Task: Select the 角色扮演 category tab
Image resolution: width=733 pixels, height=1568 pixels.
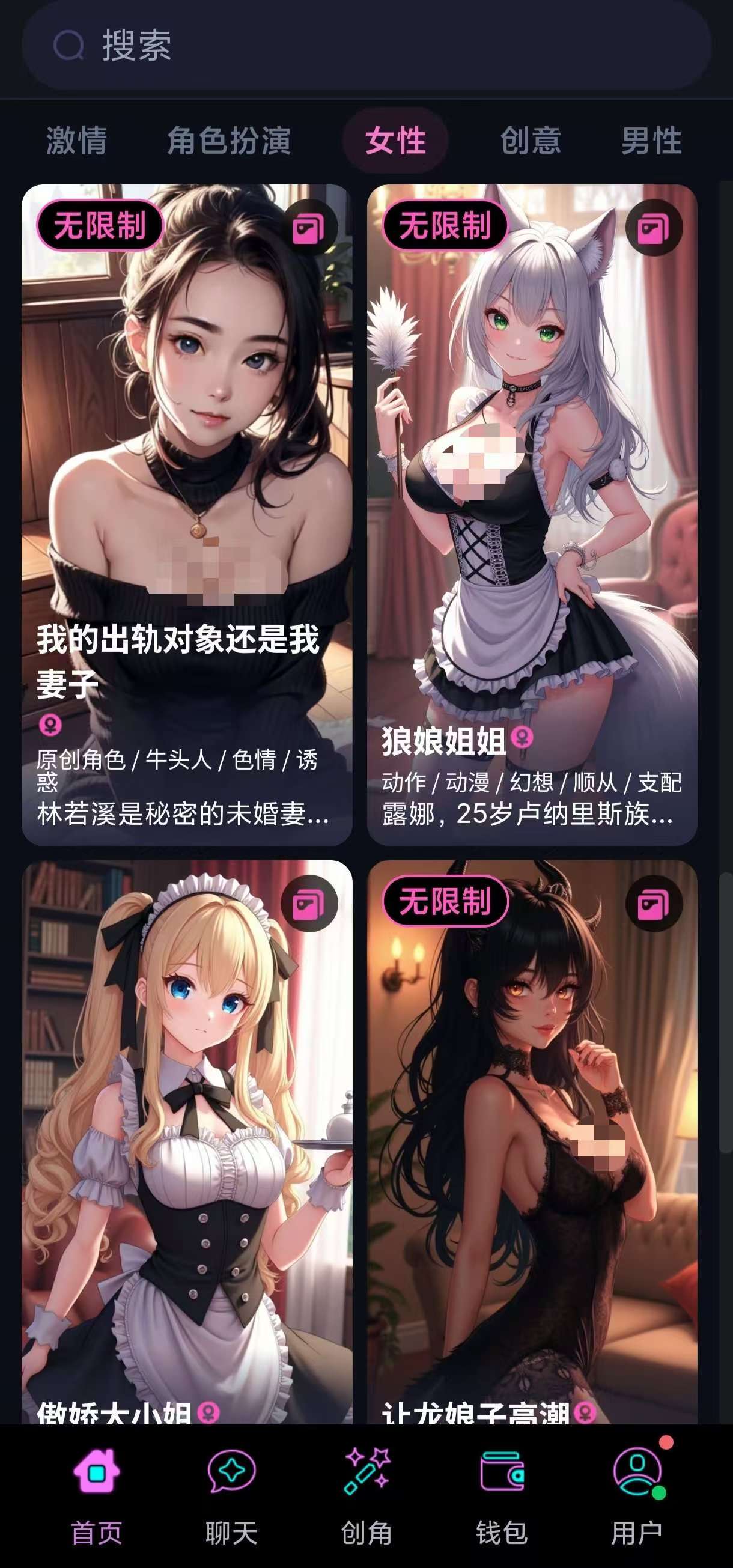Action: (x=229, y=141)
